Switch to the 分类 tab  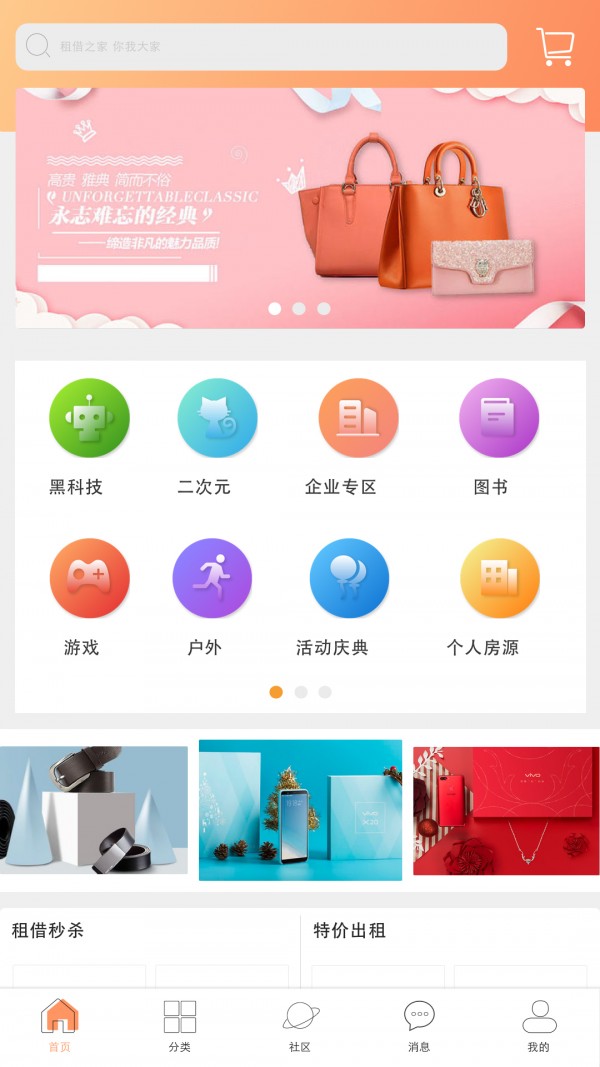[x=180, y=1026]
